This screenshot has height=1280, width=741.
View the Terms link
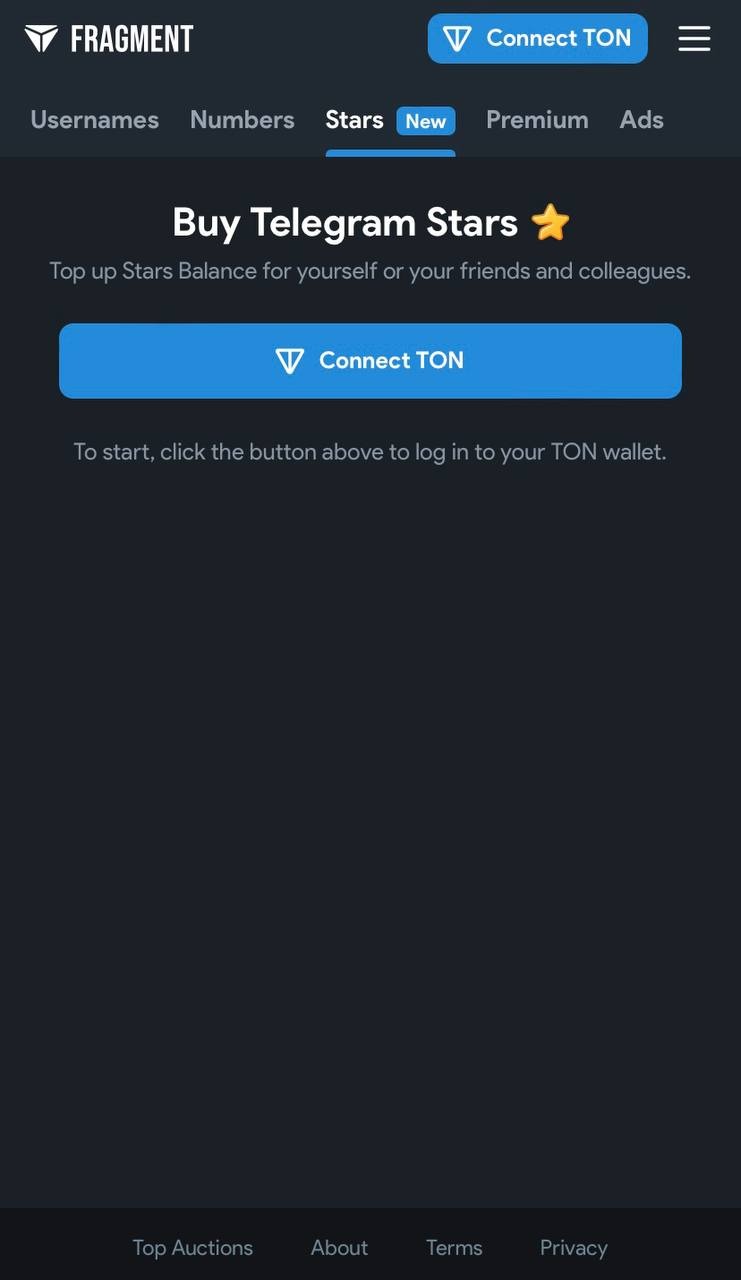coord(454,1248)
